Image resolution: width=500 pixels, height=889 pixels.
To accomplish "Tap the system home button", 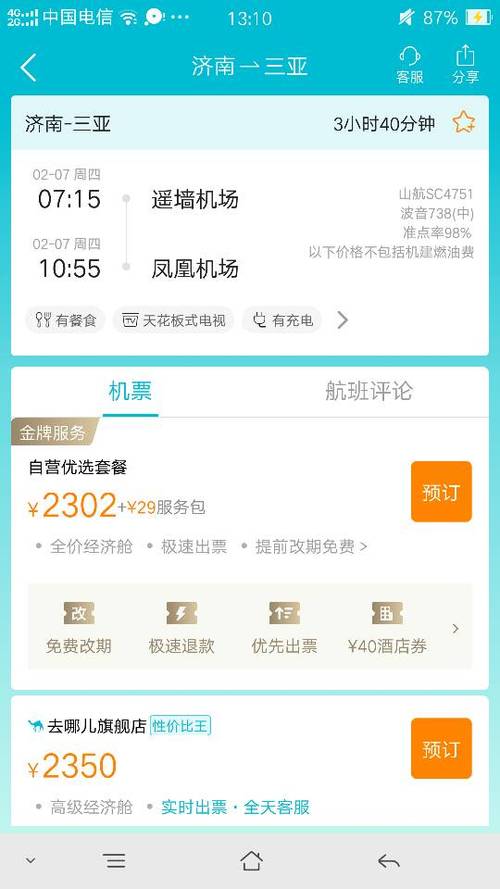I will (x=251, y=861).
